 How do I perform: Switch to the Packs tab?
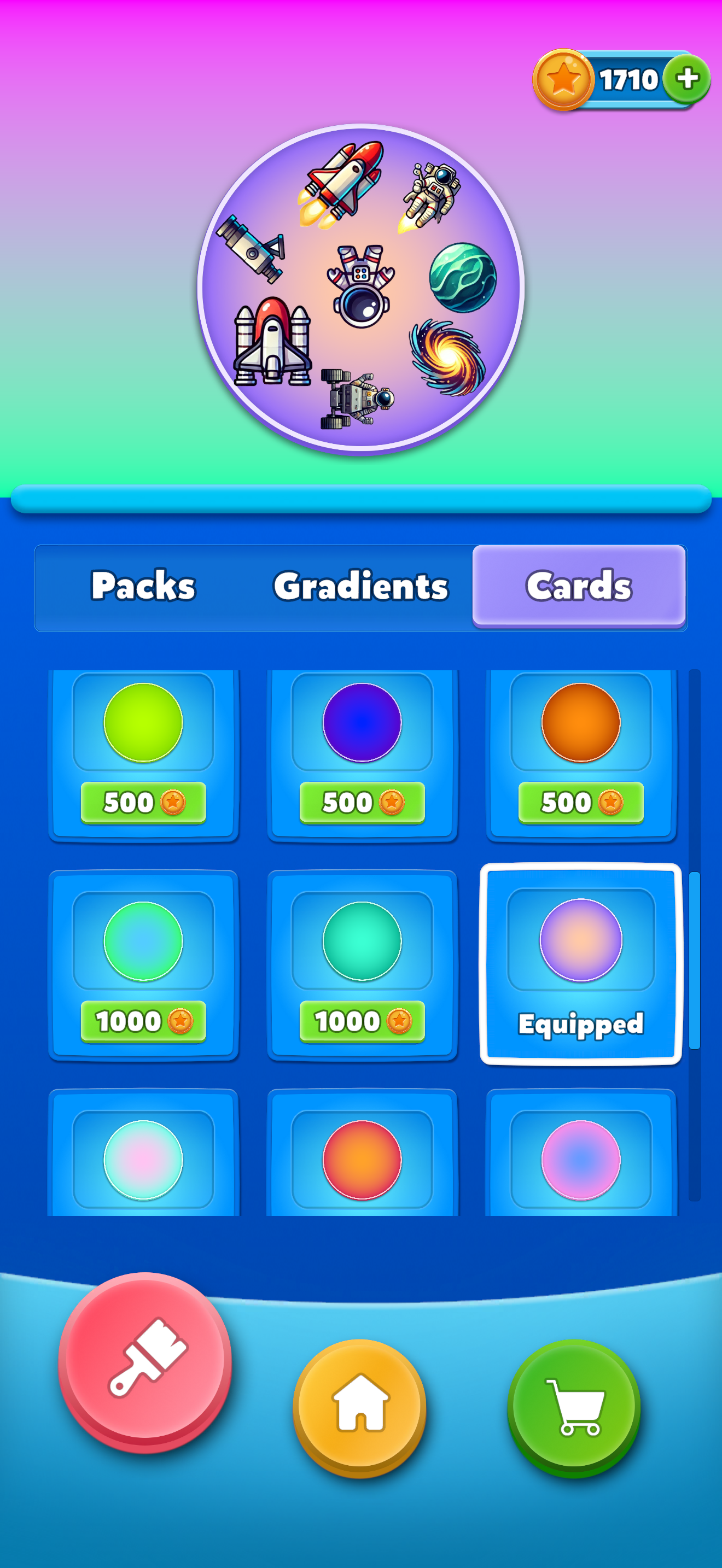pos(143,586)
